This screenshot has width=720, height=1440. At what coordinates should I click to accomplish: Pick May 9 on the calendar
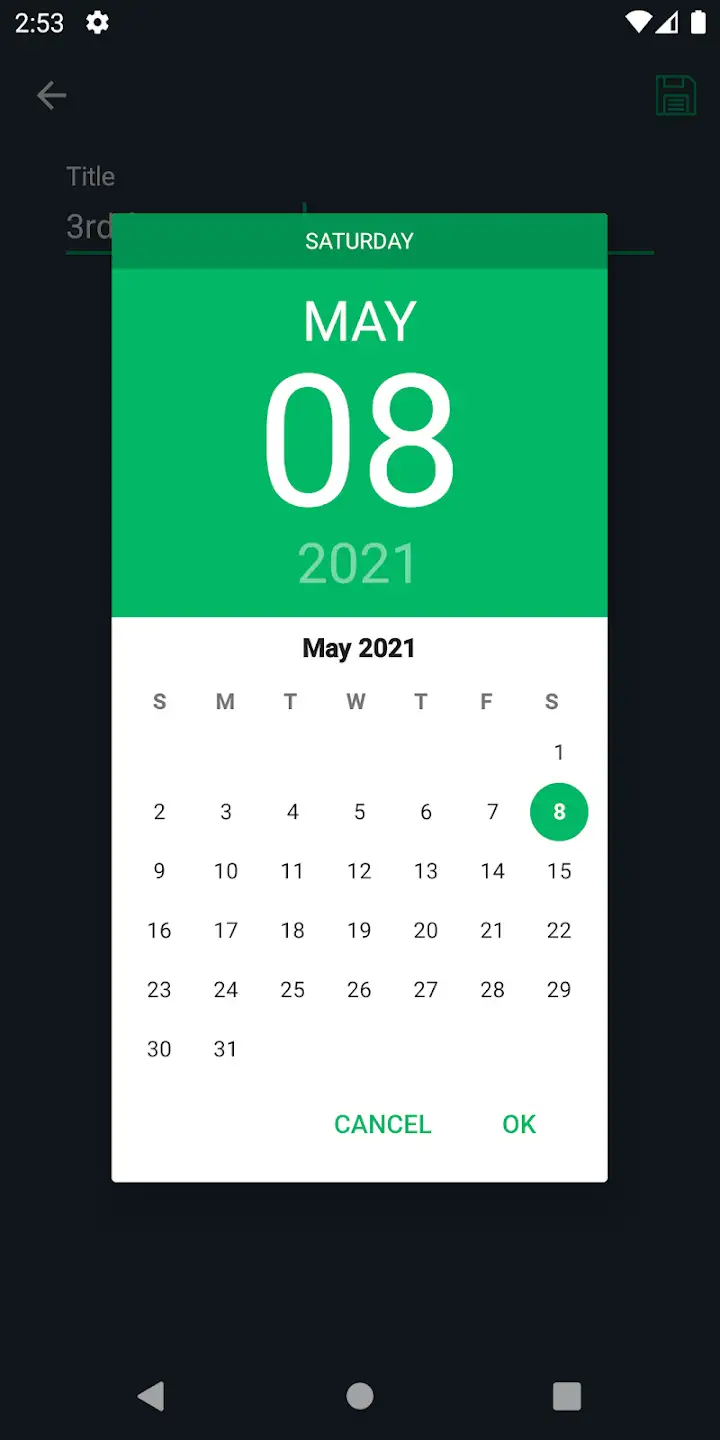click(159, 871)
